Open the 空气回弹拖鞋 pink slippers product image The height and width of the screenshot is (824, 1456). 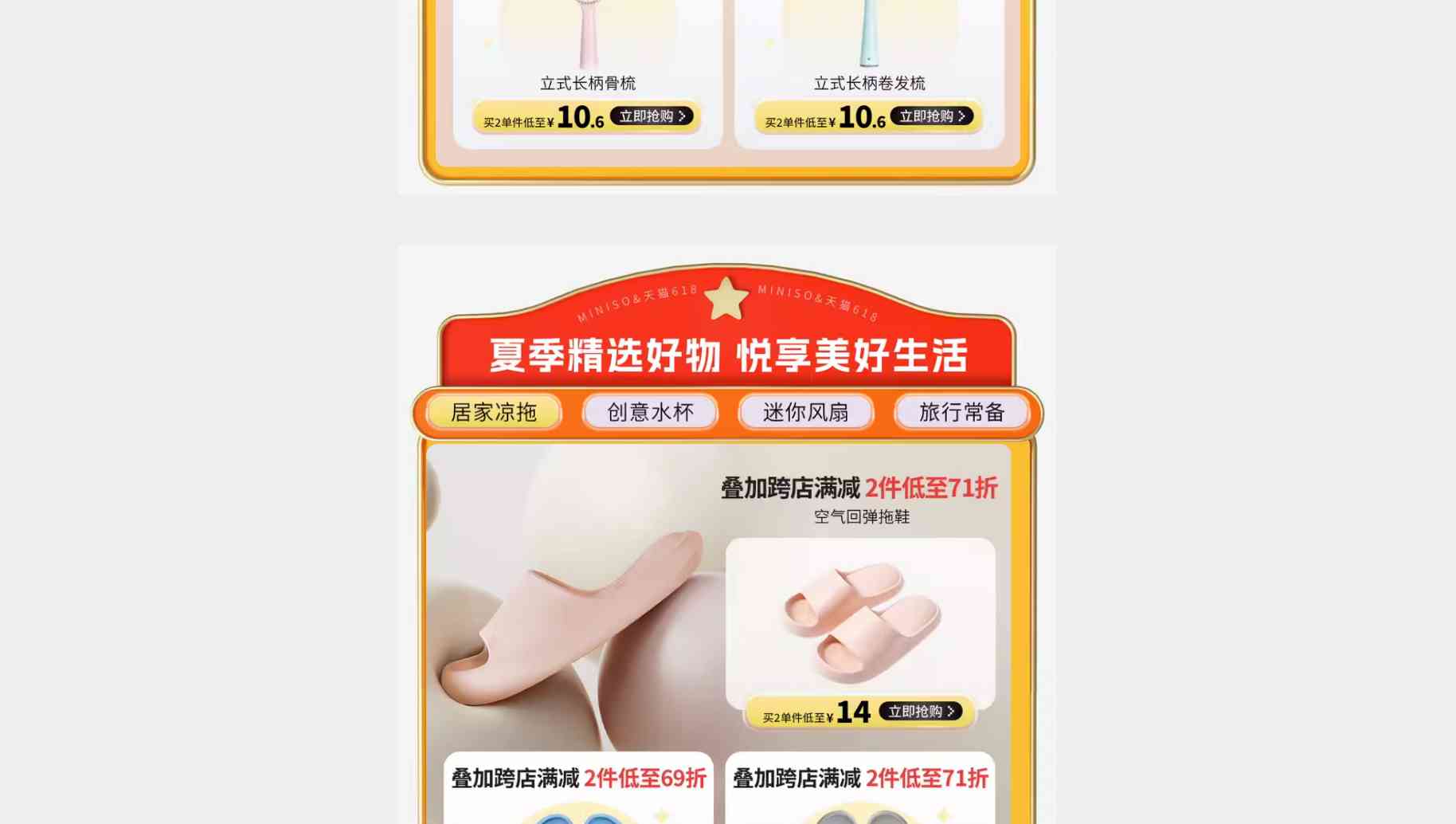tap(860, 618)
